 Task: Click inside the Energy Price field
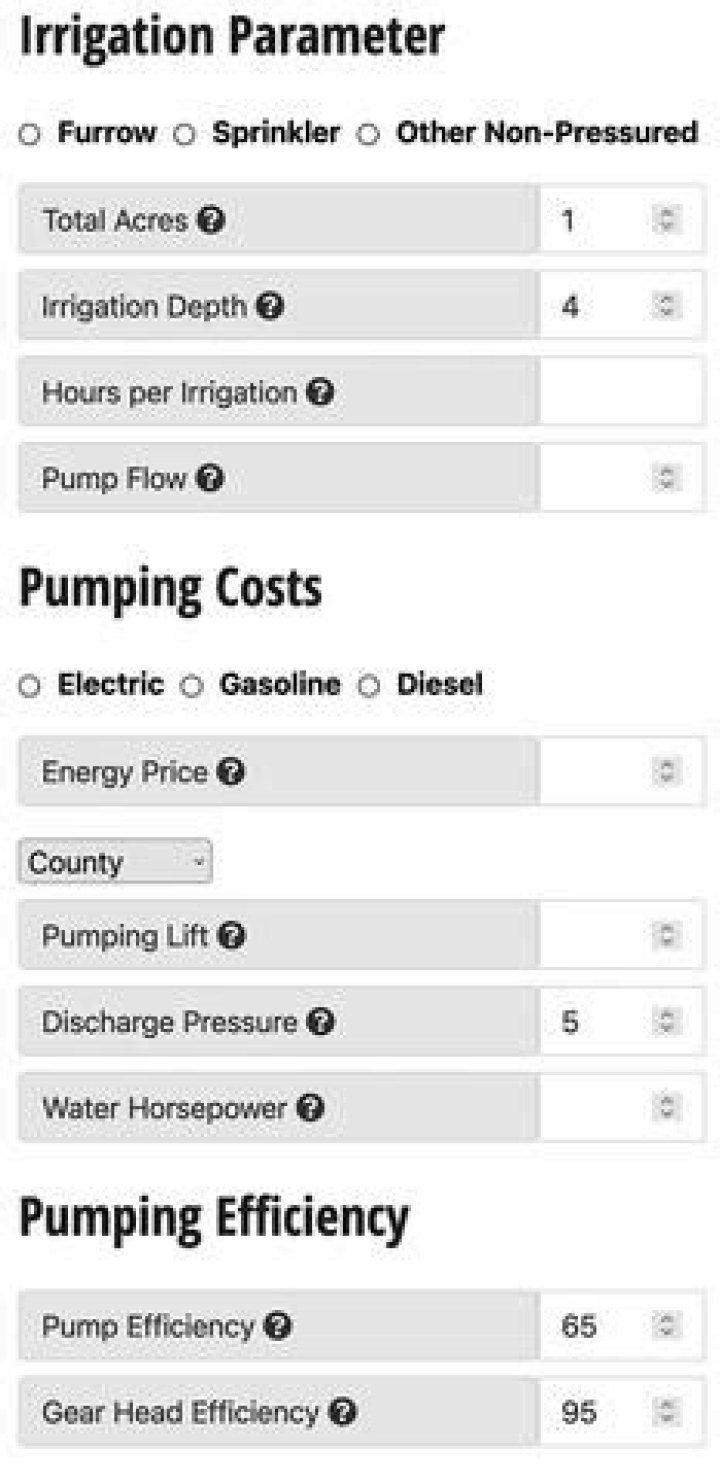[x=600, y=771]
